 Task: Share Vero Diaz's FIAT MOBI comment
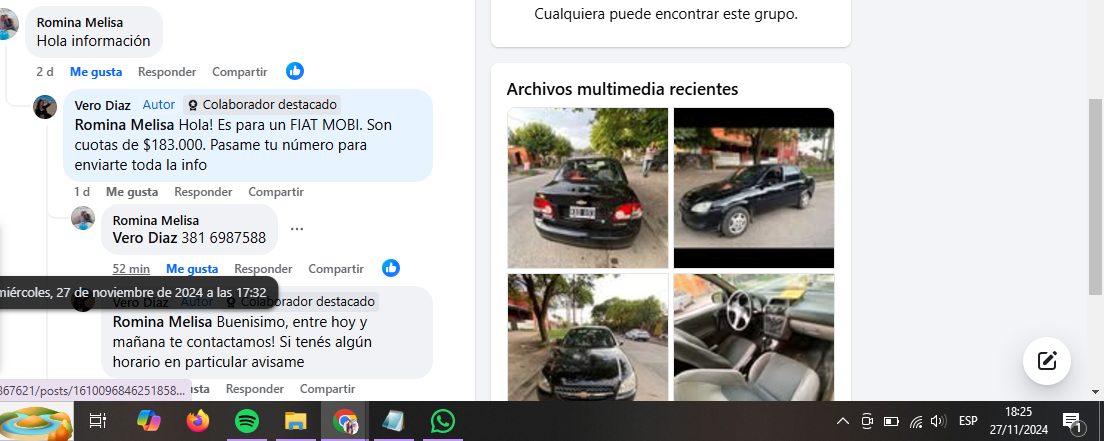(x=276, y=192)
